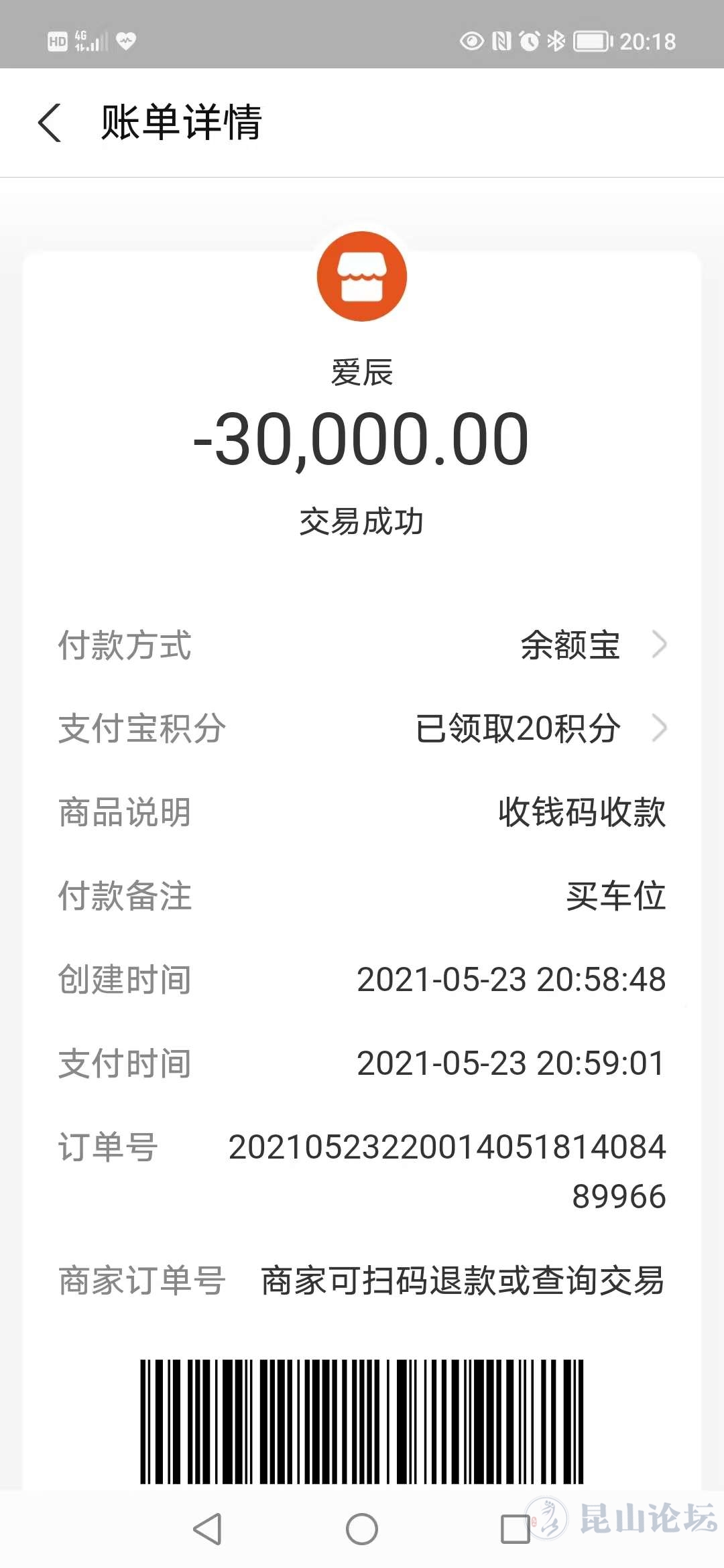Tap the system back navigation button
The height and width of the screenshot is (1568, 724).
(207, 1528)
